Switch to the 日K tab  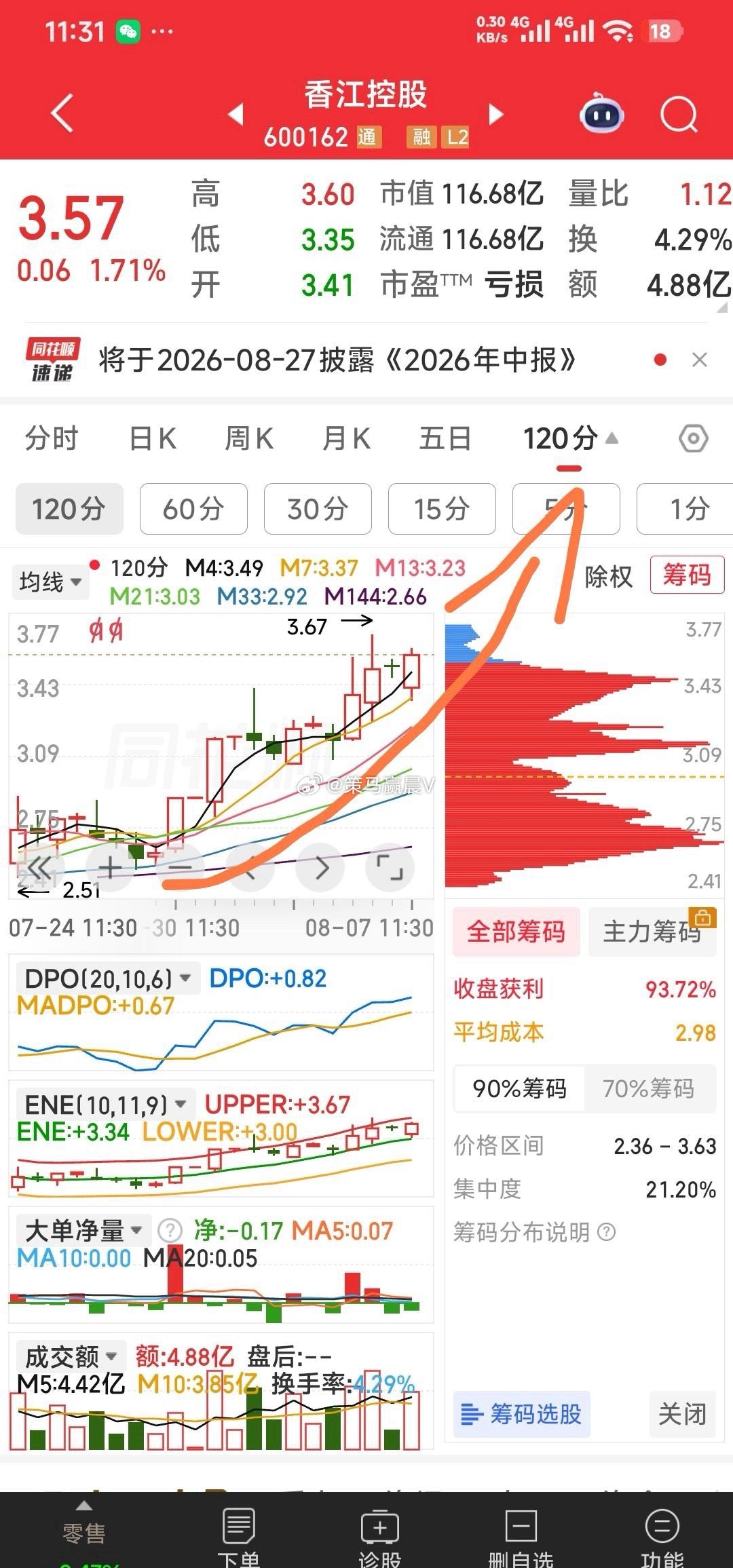[153, 438]
